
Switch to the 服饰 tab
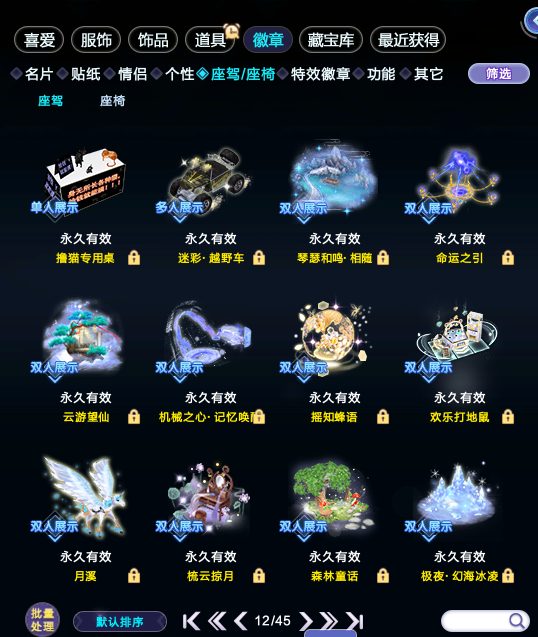(96, 40)
